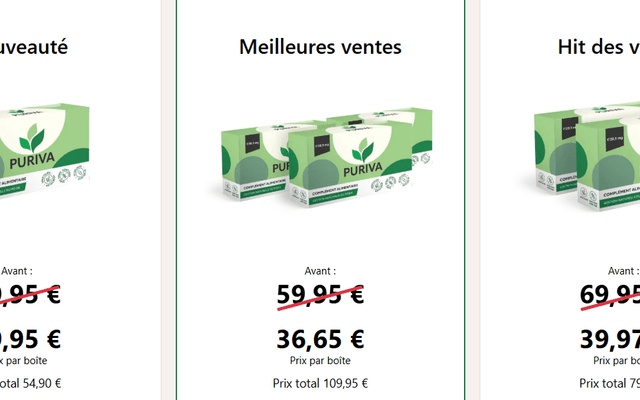This screenshot has width=640, height=400.
Task: Select the Meilleures ventes offer card
Action: pos(320,200)
